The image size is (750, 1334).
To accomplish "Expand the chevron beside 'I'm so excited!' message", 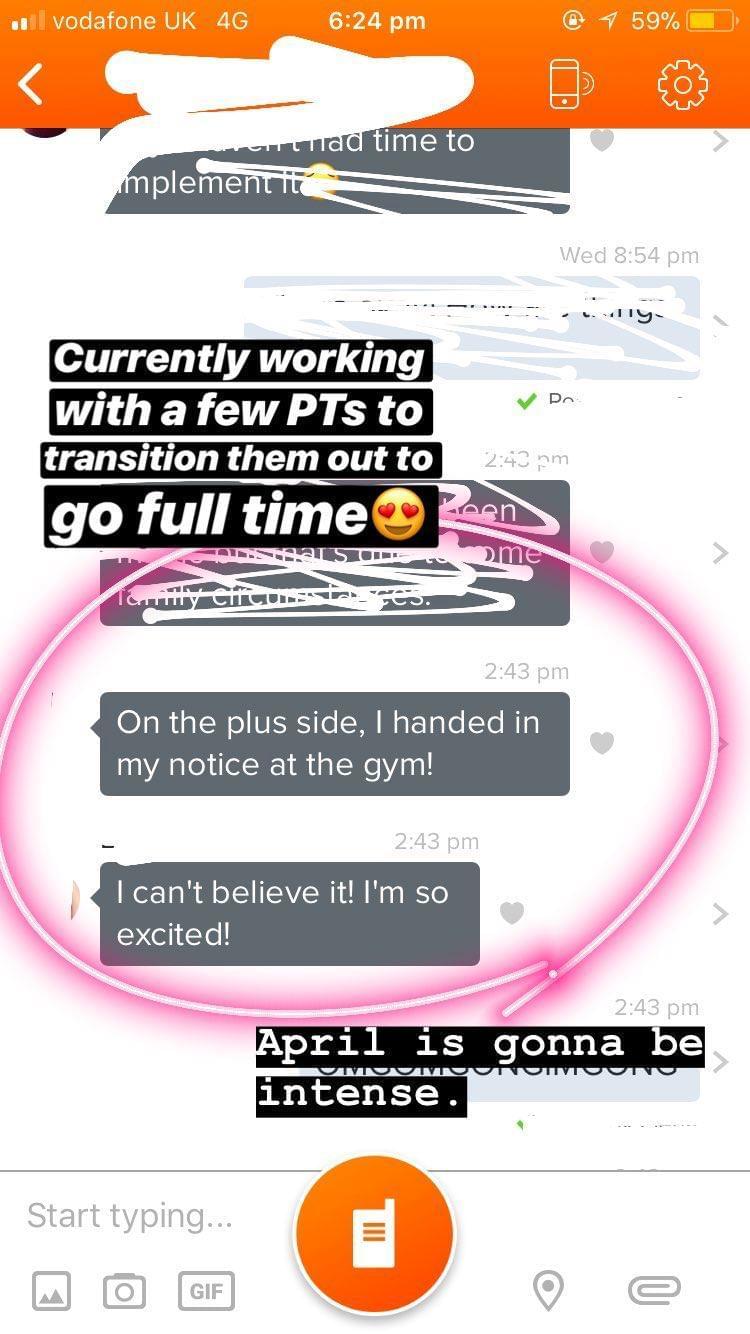I will [720, 914].
